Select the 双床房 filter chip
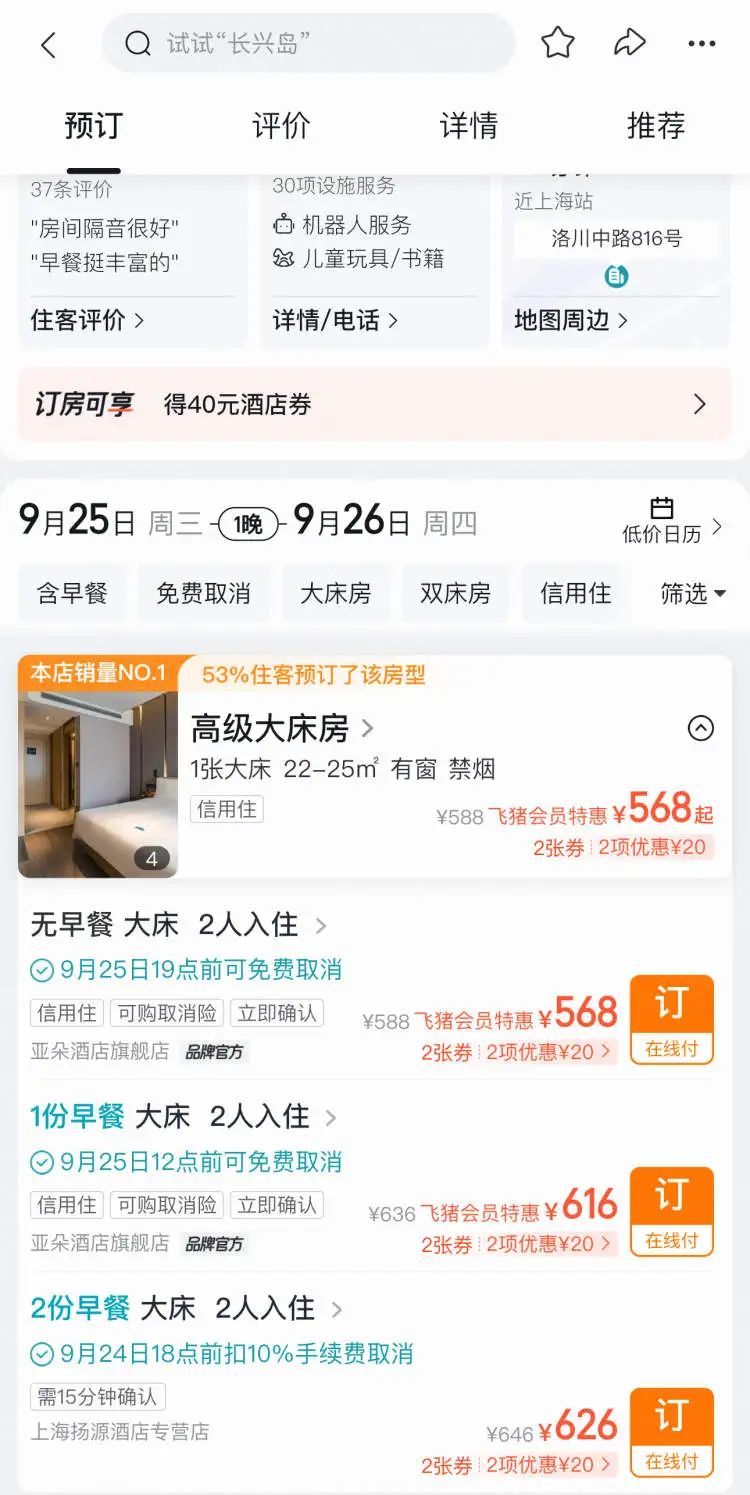 [x=455, y=593]
